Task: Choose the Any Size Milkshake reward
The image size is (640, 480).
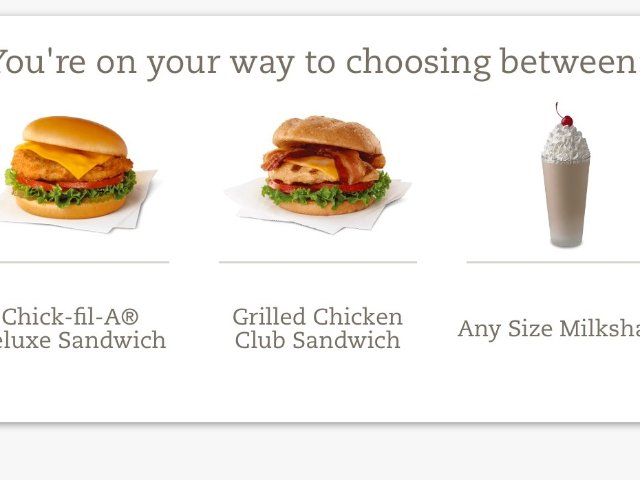Action: click(x=566, y=180)
